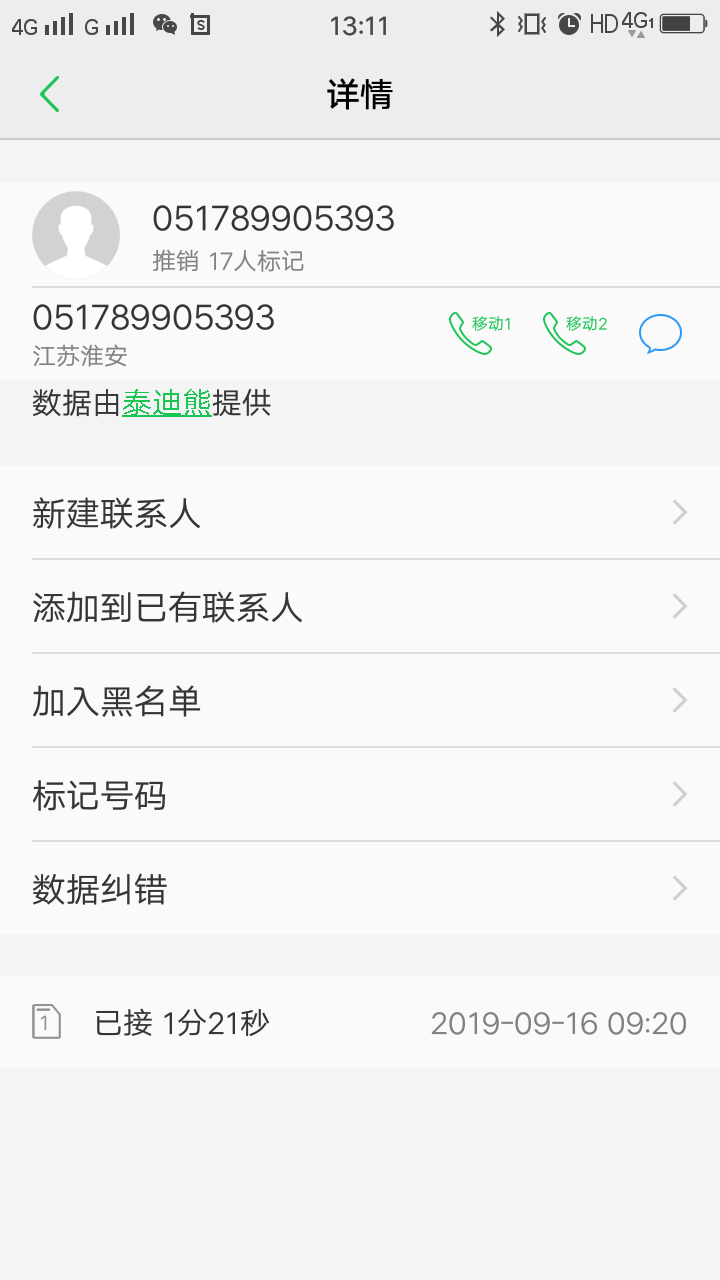
Task: Send a message to this number
Action: 660,333
